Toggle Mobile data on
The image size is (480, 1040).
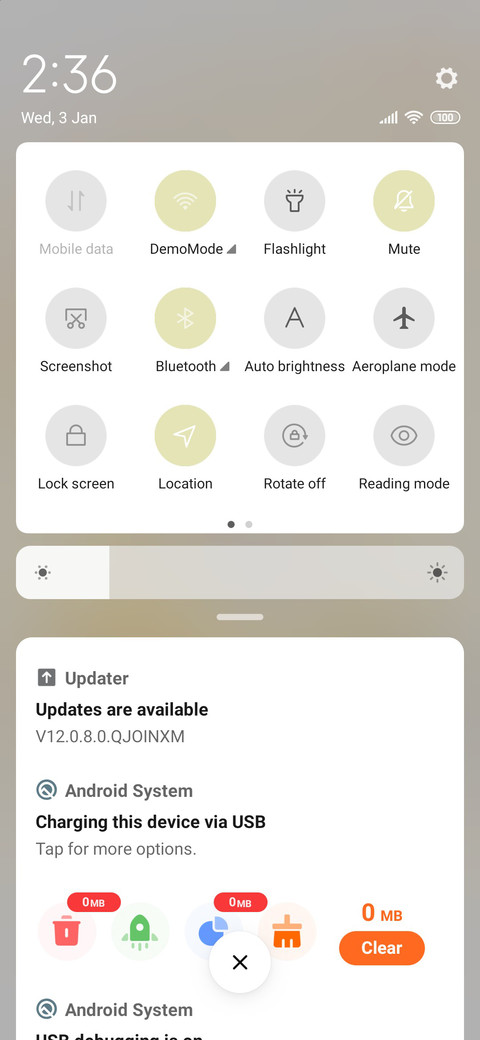(76, 201)
